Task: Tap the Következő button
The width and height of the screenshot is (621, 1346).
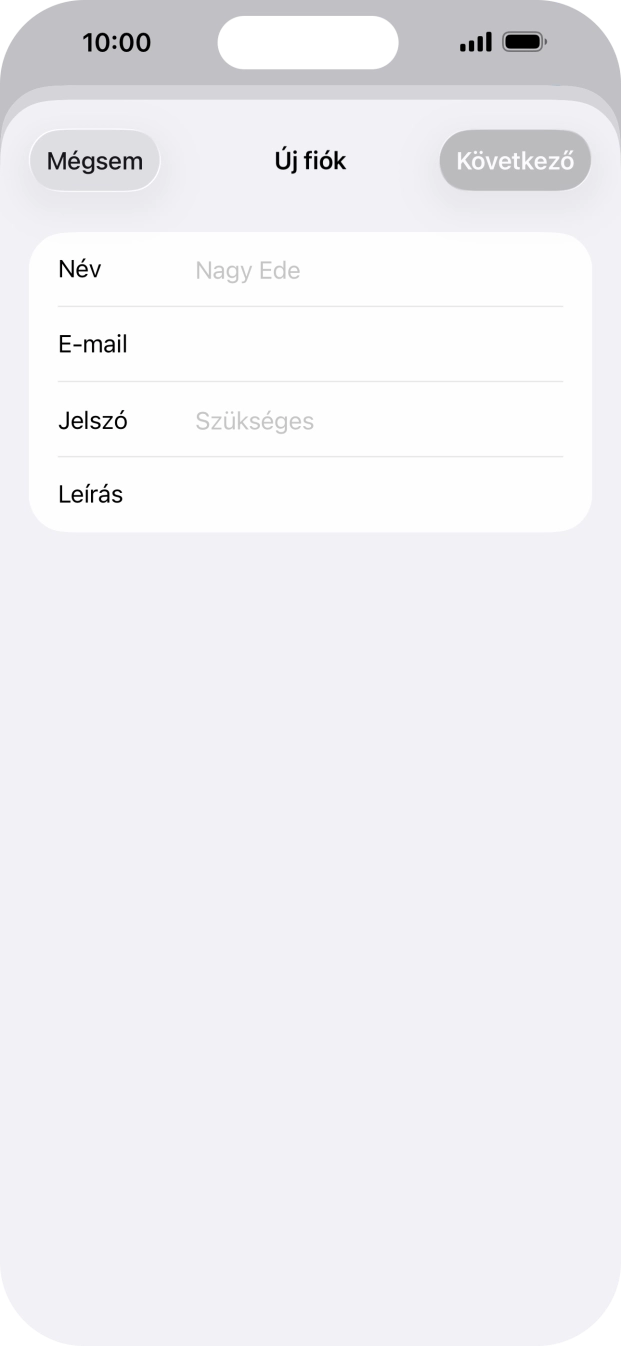Action: tap(515, 161)
